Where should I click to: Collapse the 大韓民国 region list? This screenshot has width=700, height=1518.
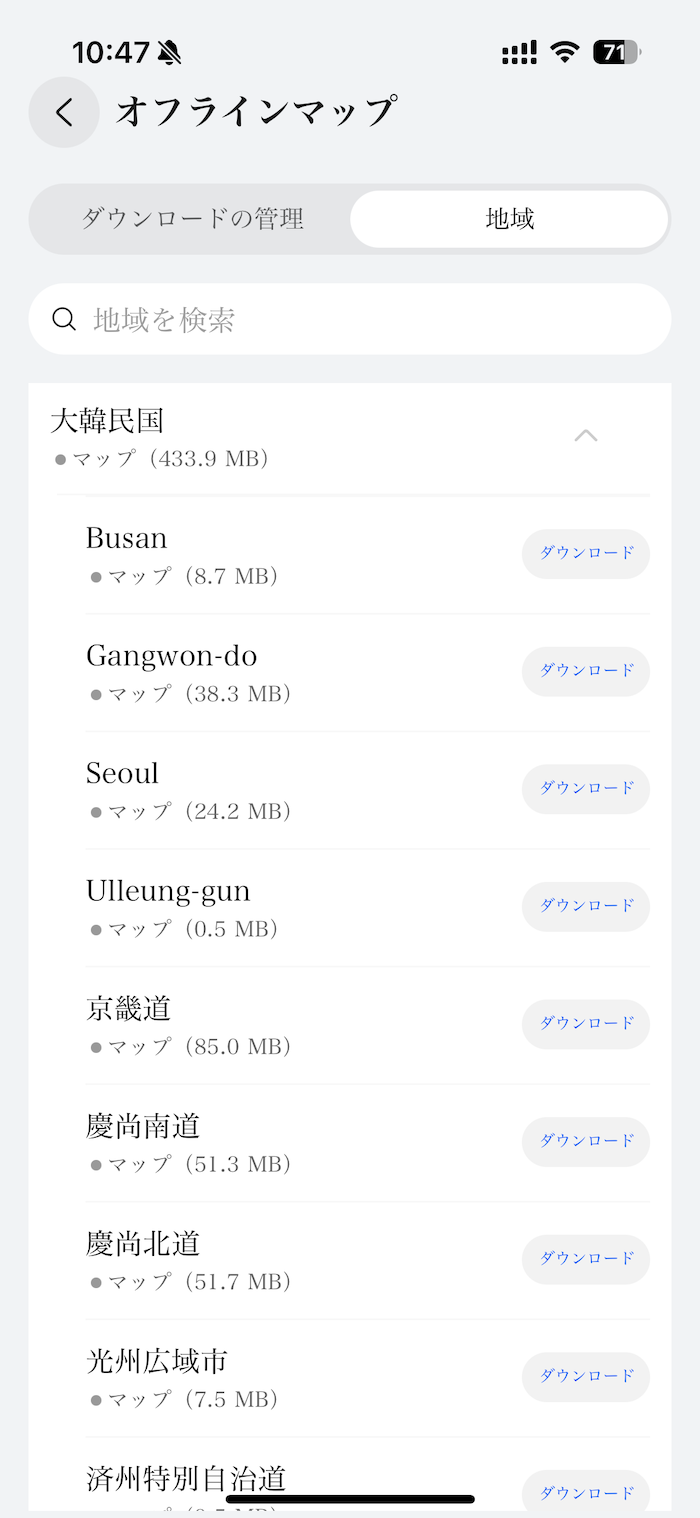pos(586,436)
